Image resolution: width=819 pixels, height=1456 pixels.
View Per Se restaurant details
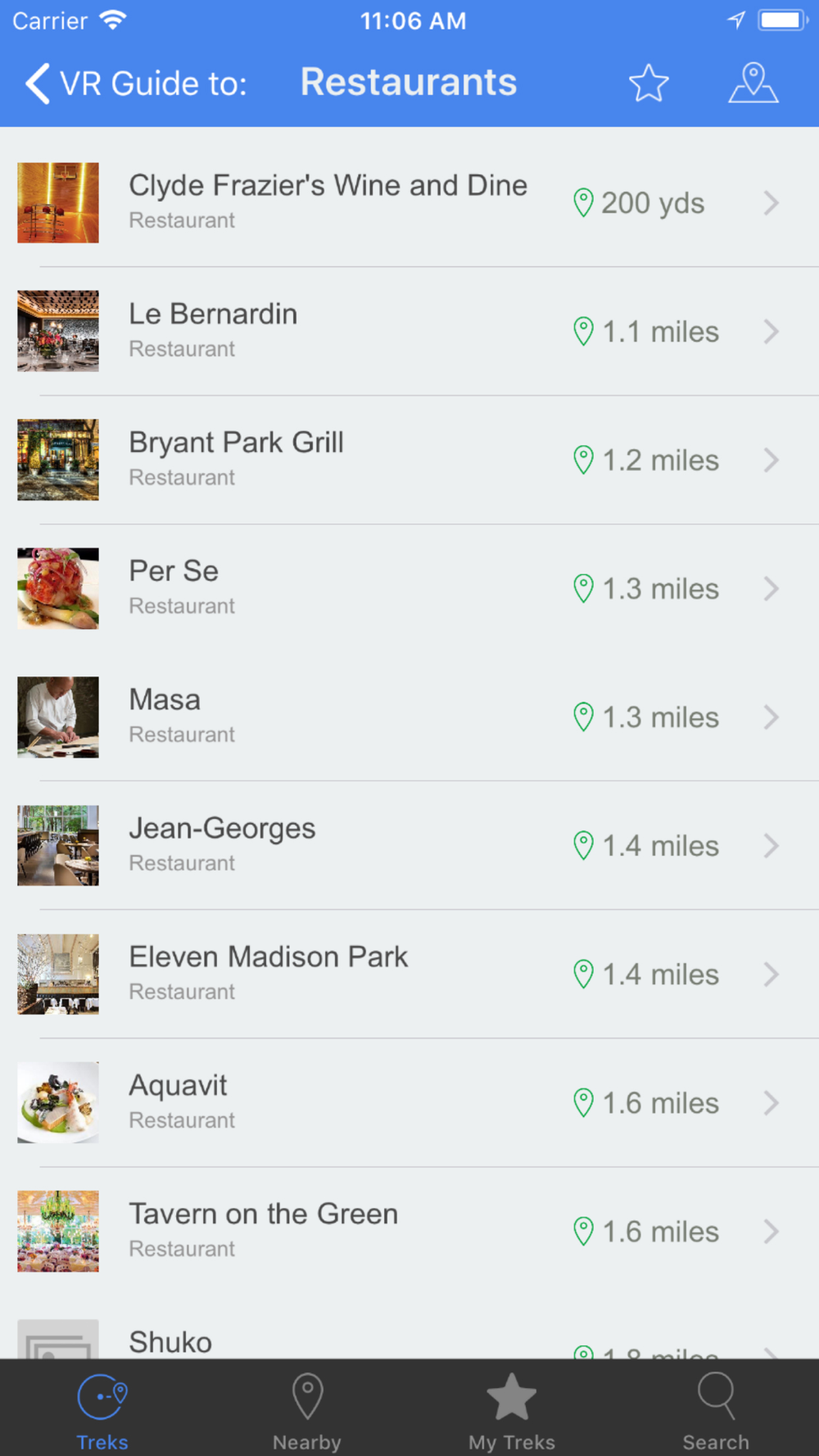[409, 589]
